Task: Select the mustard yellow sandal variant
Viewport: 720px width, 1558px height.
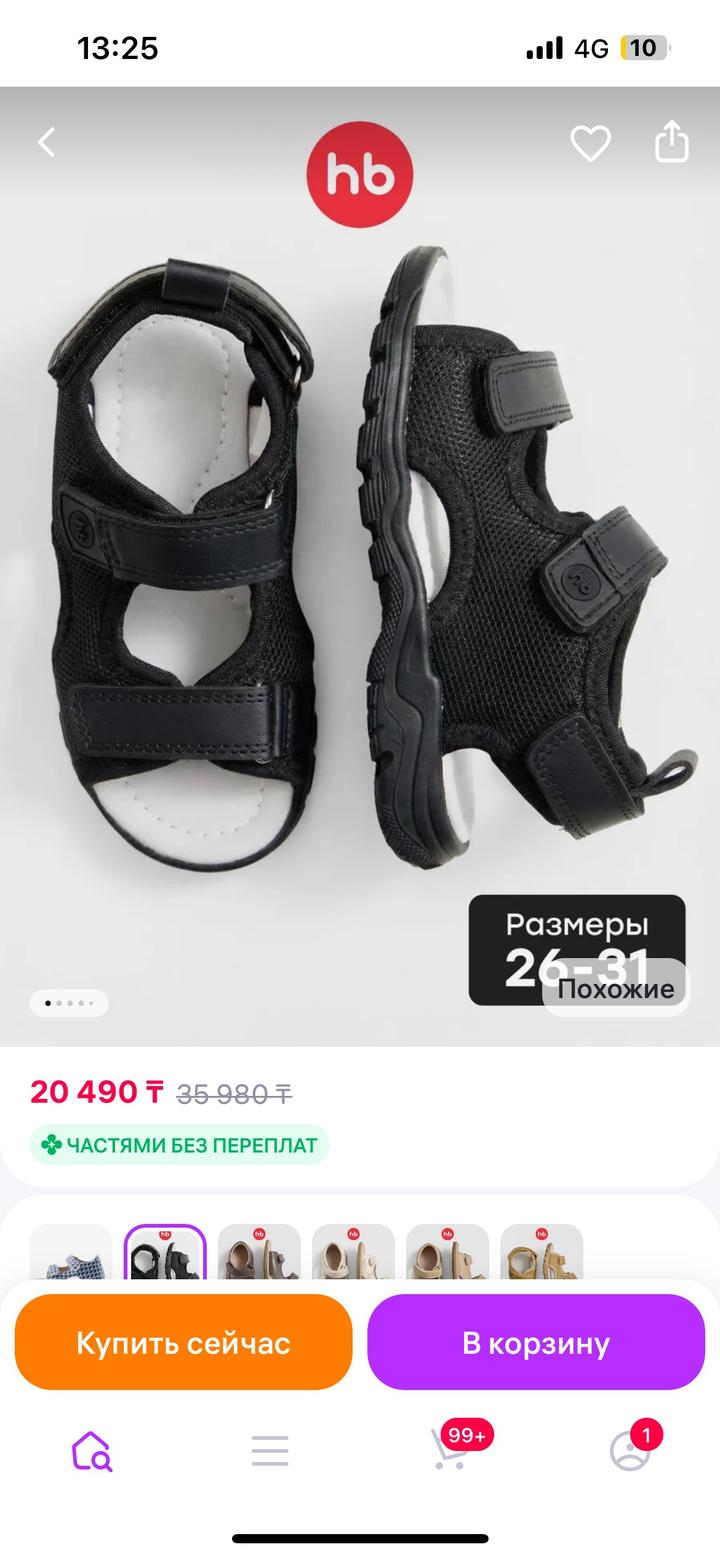Action: tap(541, 1254)
